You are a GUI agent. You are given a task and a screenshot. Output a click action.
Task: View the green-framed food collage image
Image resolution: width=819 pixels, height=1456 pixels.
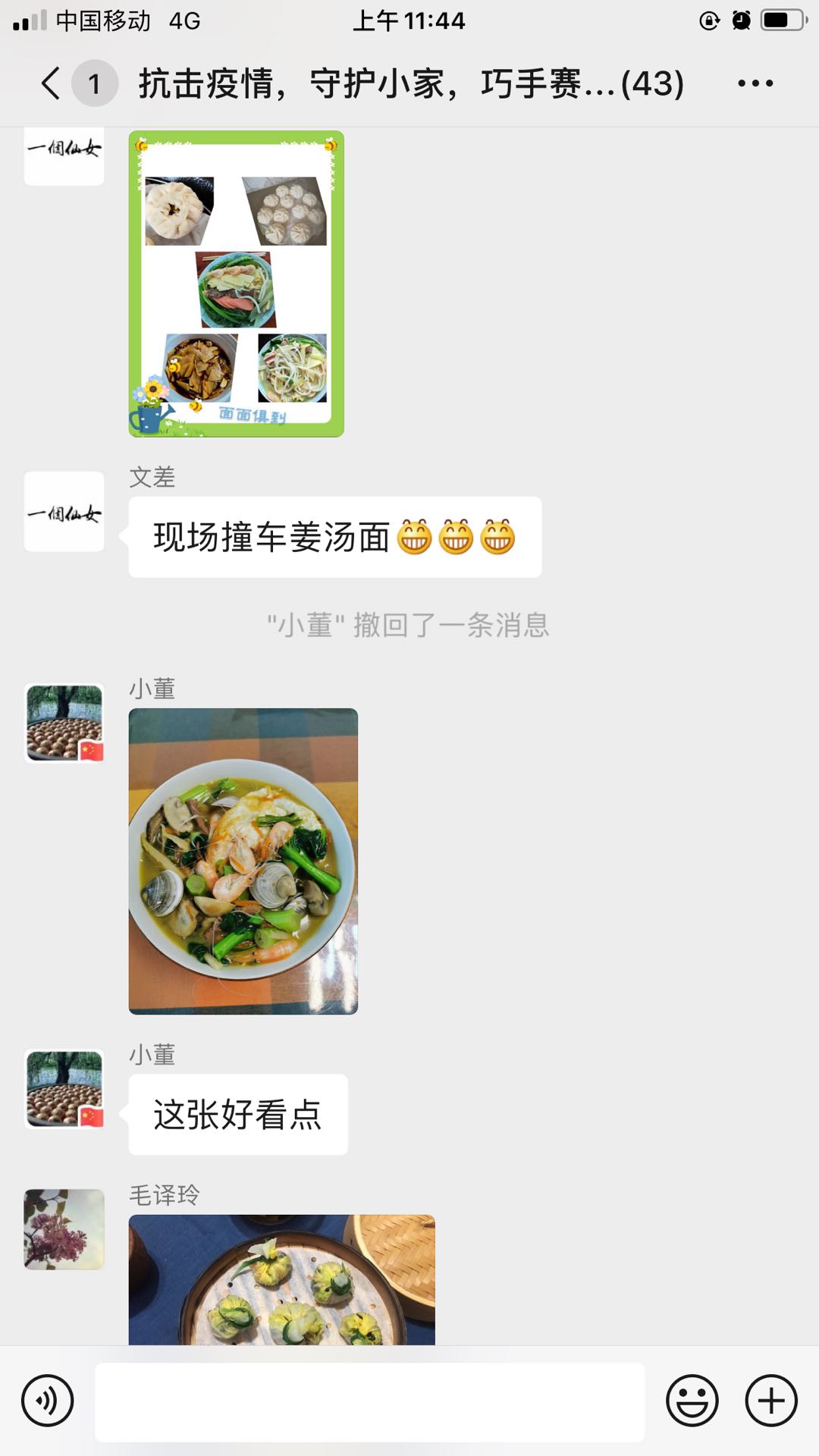(237, 284)
